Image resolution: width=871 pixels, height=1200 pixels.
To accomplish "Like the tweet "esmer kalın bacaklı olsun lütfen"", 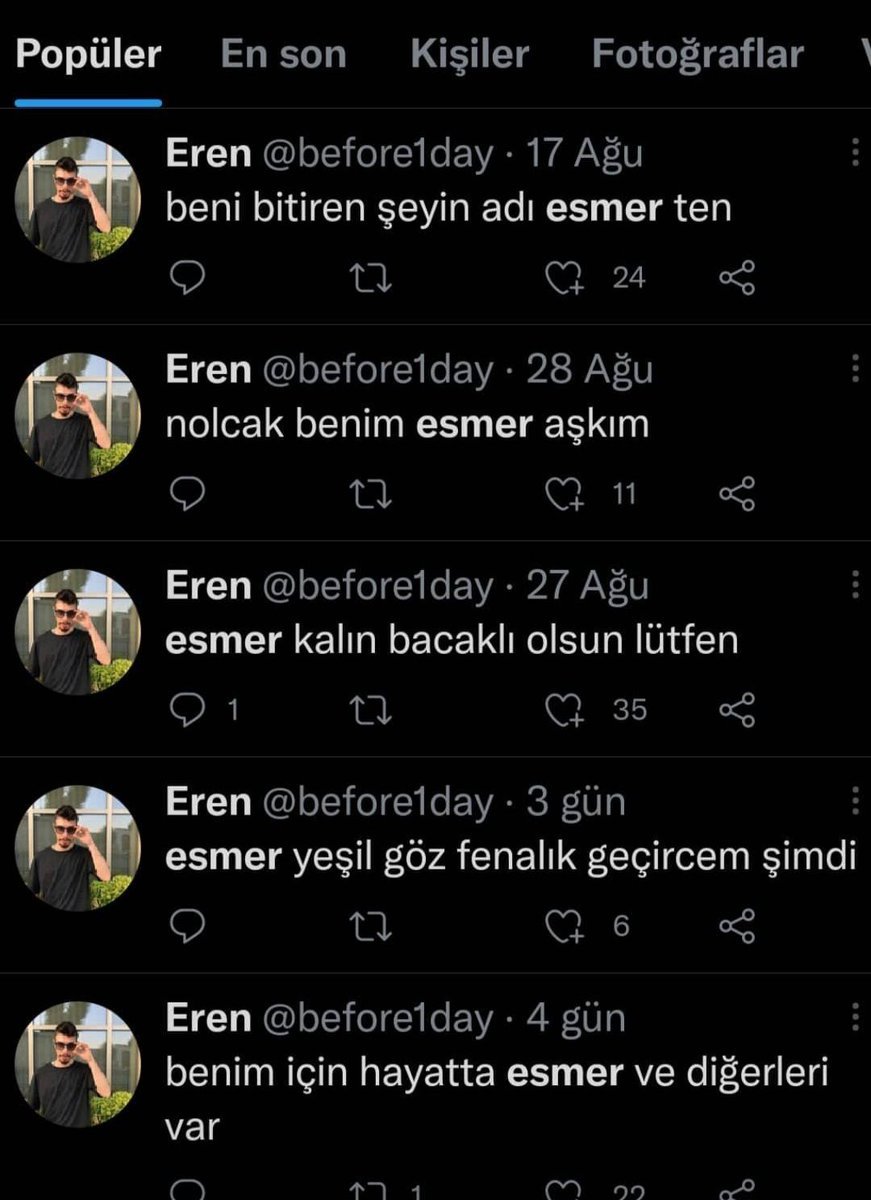I will (564, 711).
